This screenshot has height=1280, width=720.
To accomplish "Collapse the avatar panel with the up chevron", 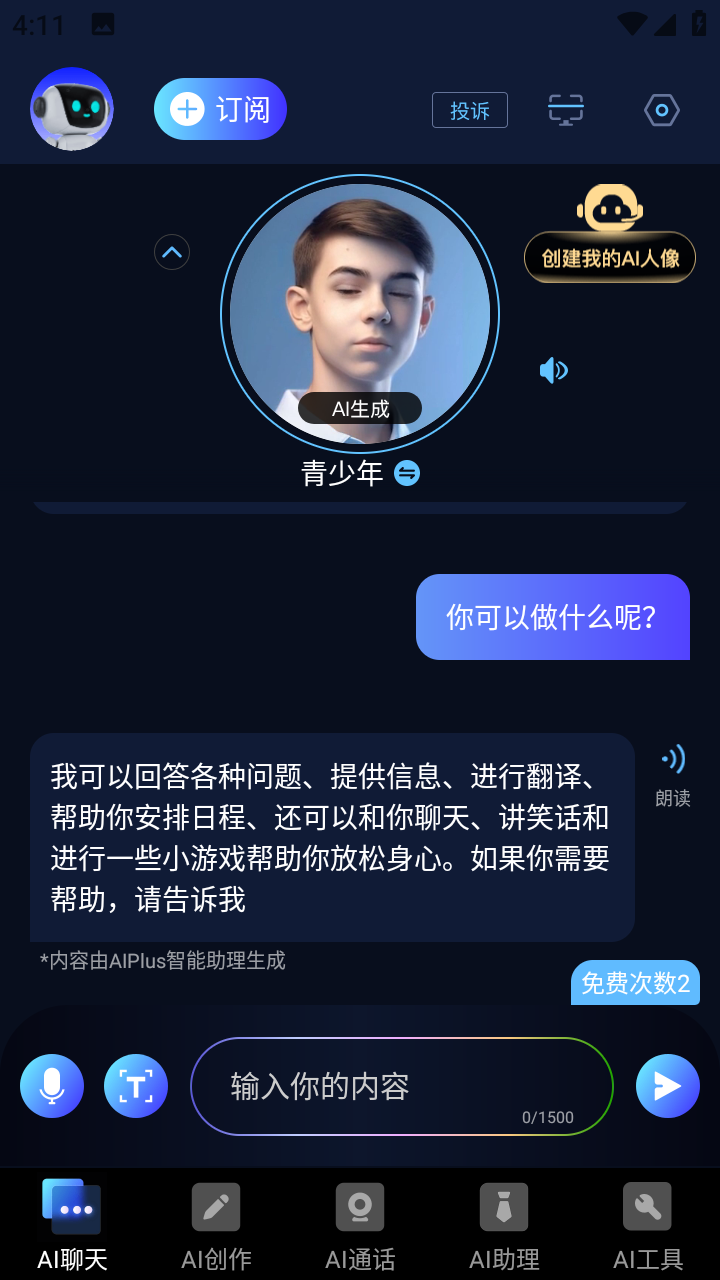I will click(172, 253).
